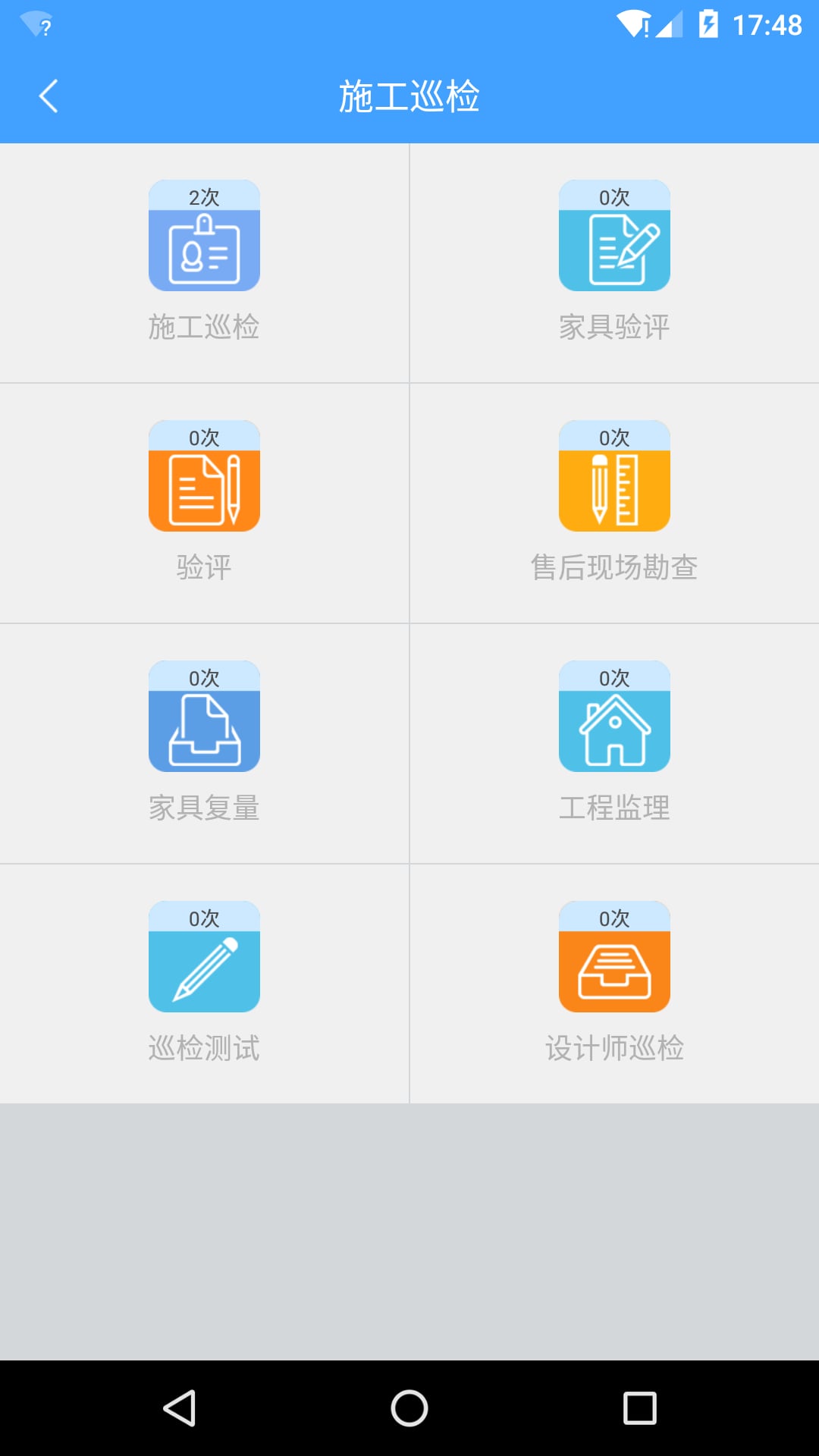Tap the 家具复量 tile
The image size is (819, 1456).
tap(204, 743)
